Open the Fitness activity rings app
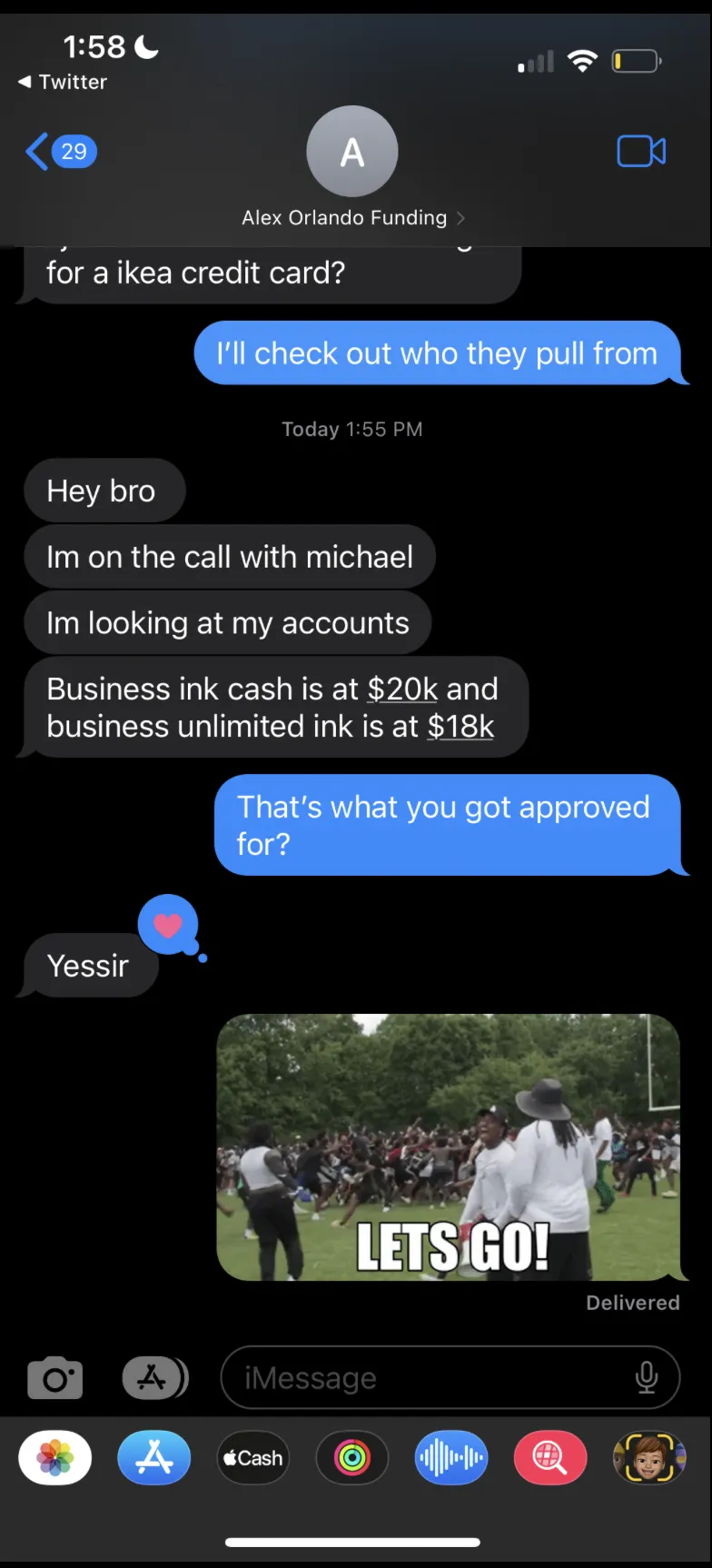The image size is (712, 1568). [x=352, y=1458]
